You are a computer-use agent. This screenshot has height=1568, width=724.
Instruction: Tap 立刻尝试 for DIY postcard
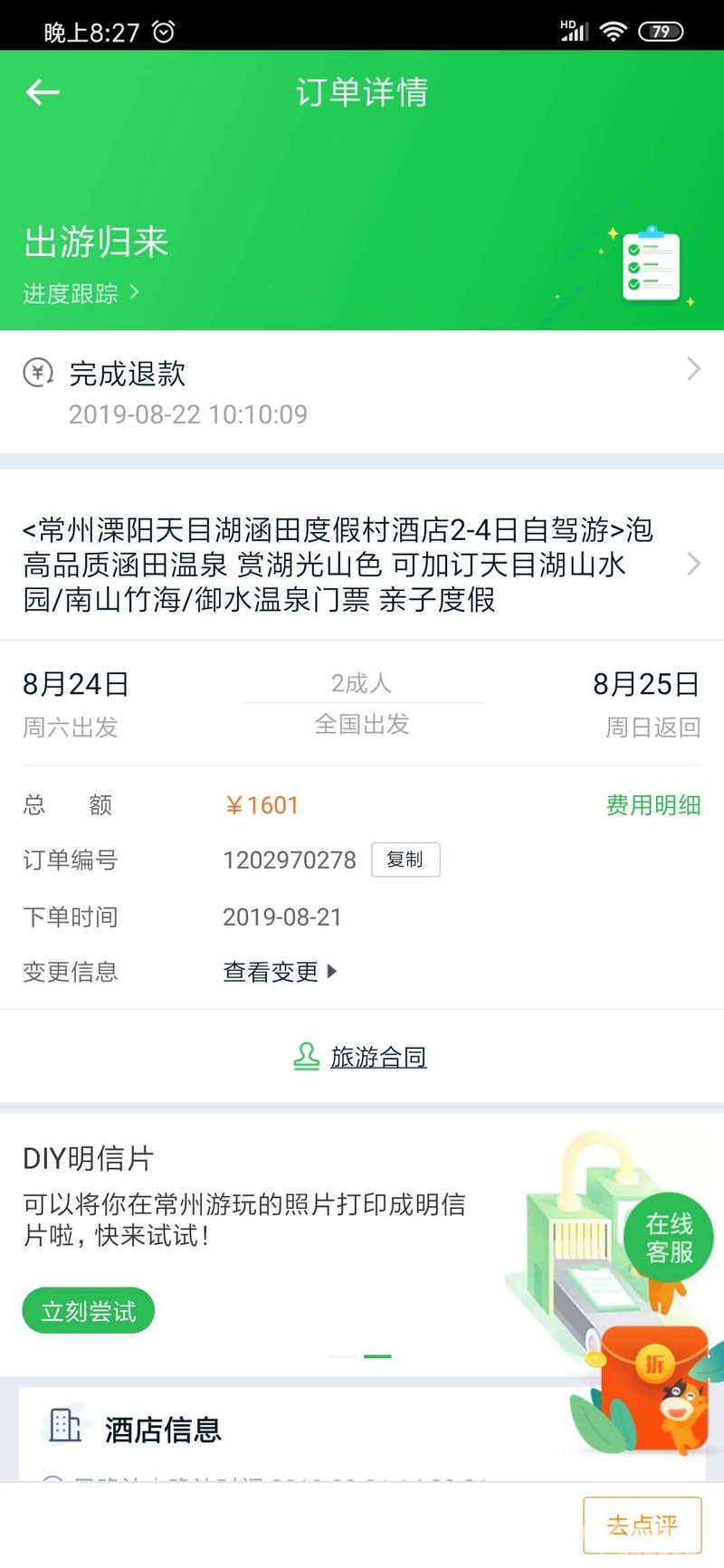pos(88,1311)
